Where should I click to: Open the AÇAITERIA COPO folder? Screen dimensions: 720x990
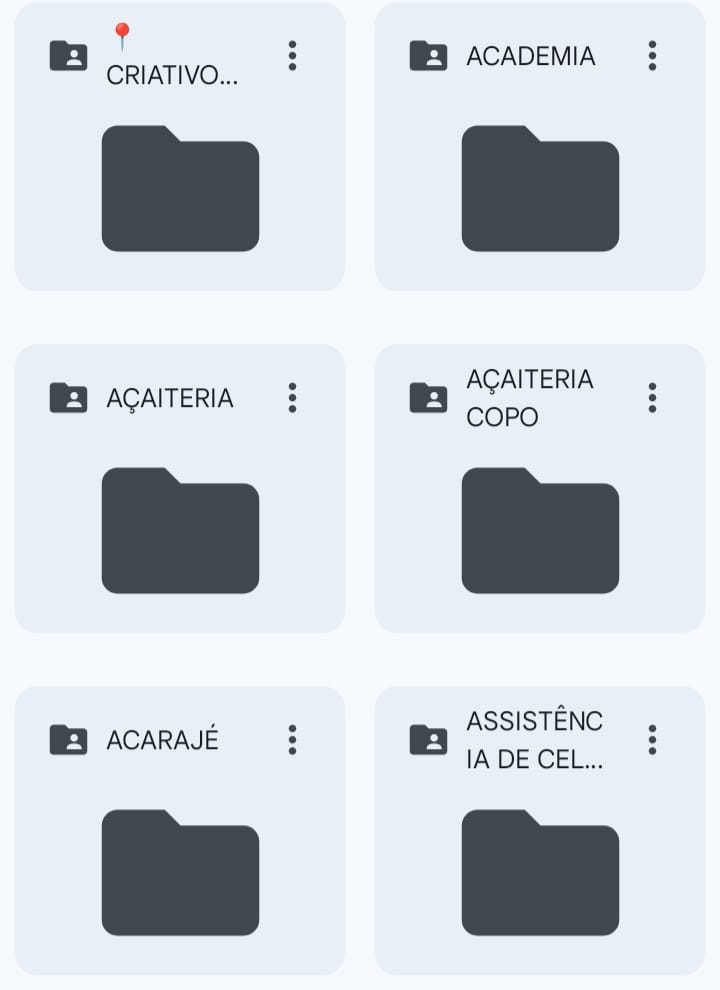(540, 530)
